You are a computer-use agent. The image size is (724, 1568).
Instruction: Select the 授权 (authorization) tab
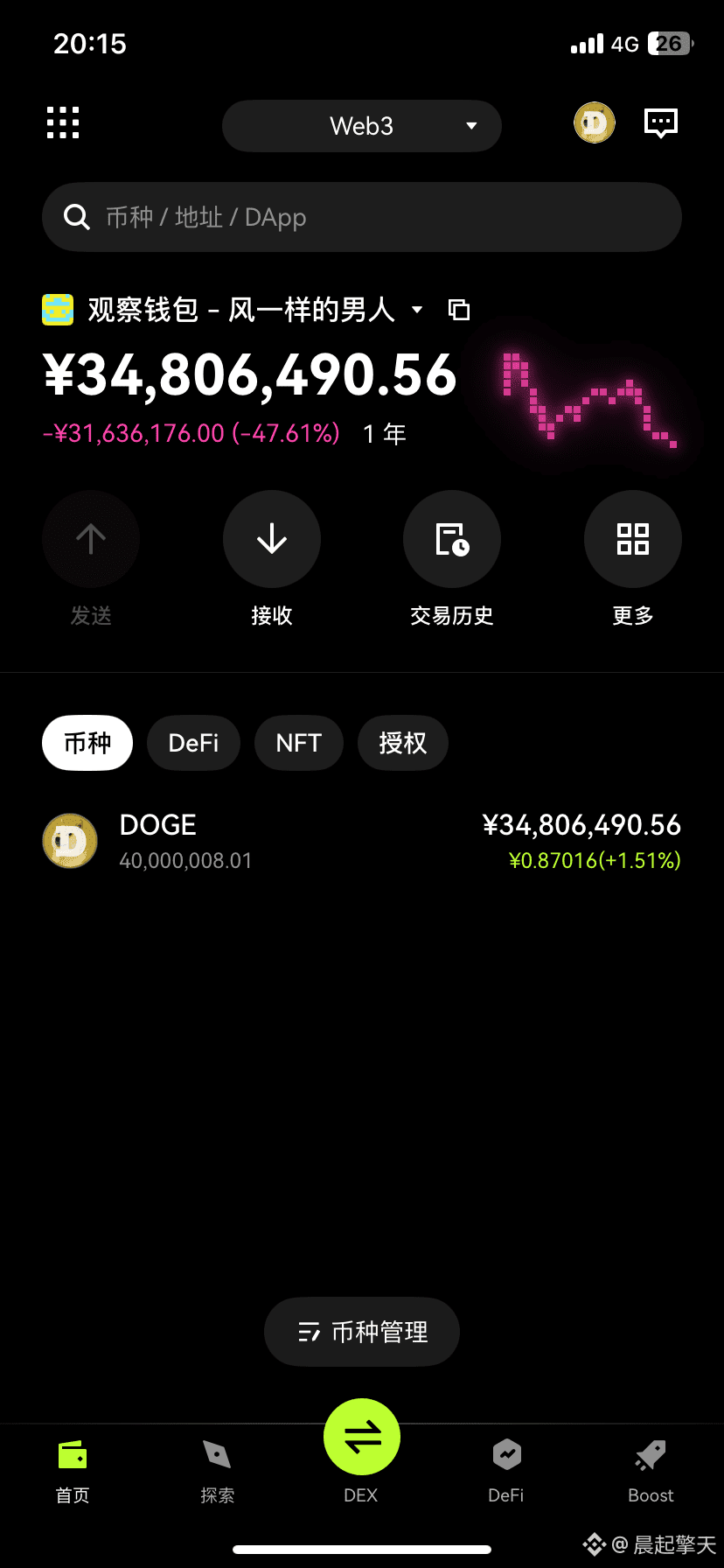pyautogui.click(x=402, y=743)
